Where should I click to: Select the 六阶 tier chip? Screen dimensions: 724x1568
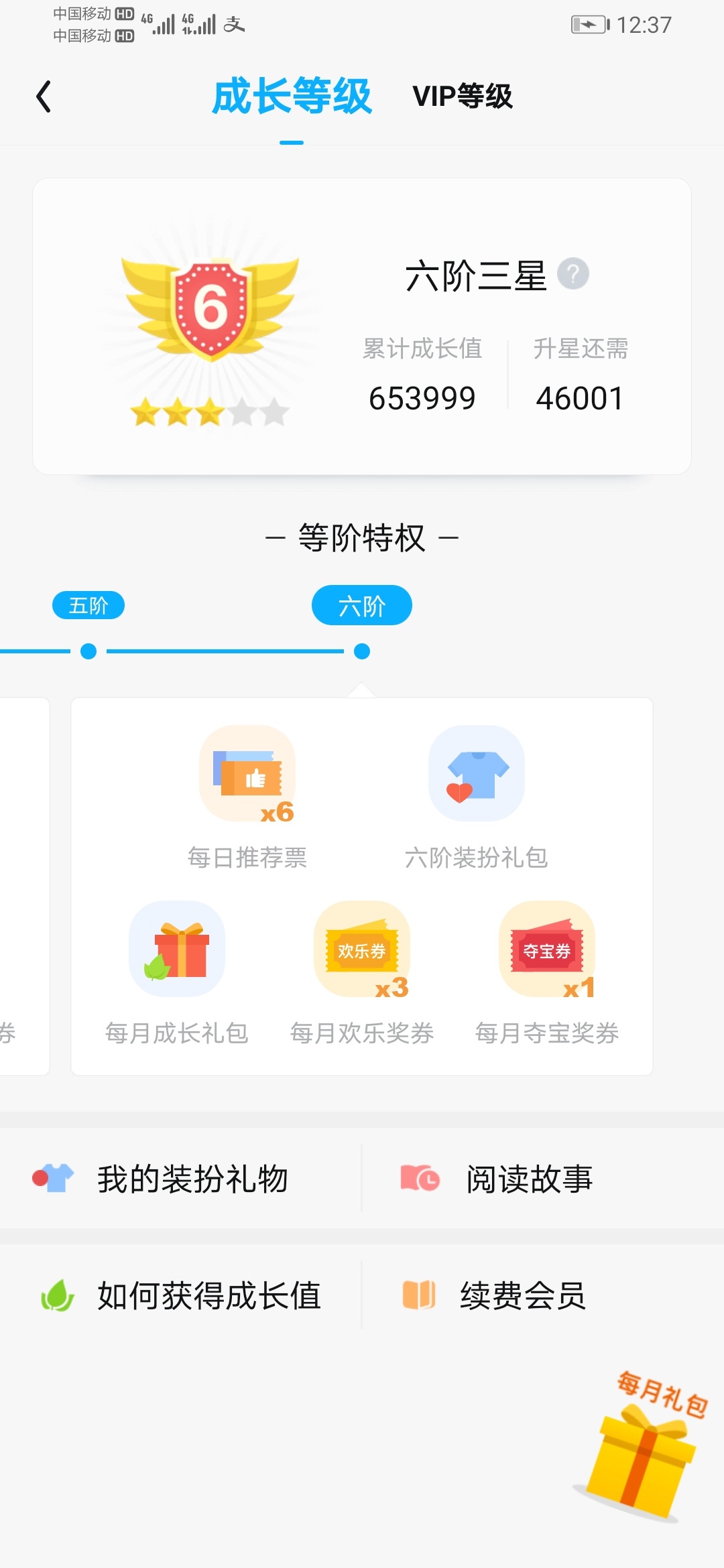(362, 606)
